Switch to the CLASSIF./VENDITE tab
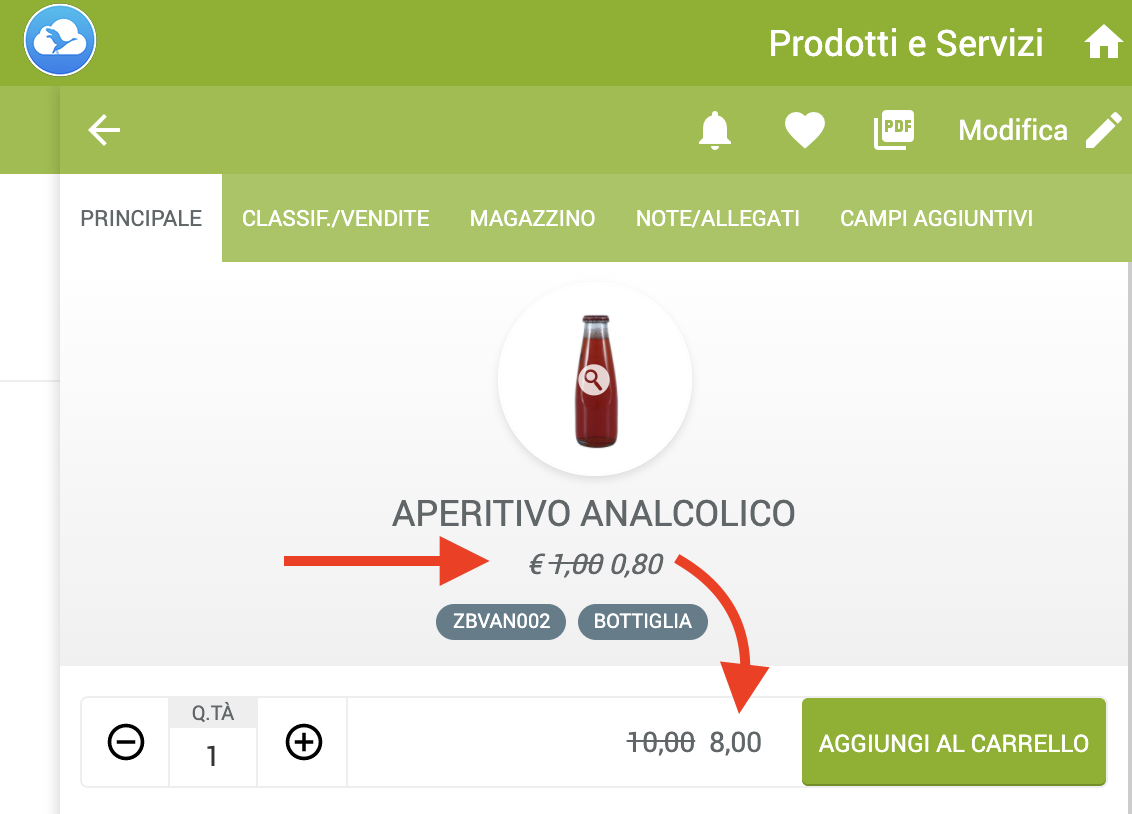Viewport: 1132px width, 814px height. coord(336,218)
